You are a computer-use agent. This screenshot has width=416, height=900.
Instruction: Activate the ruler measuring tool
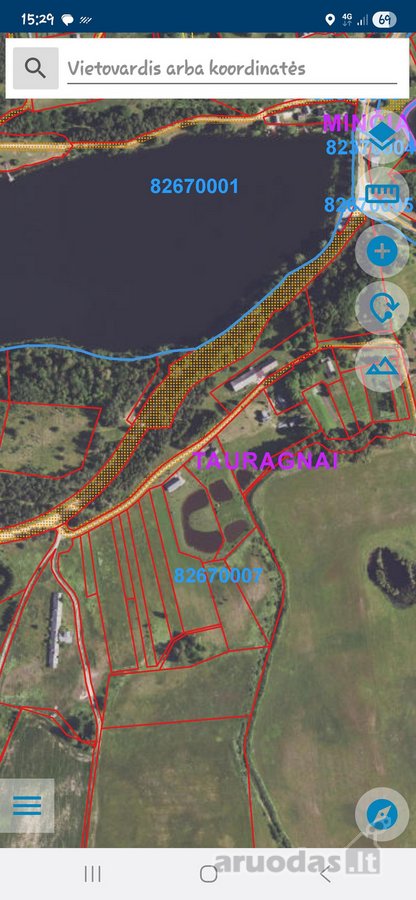click(382, 194)
